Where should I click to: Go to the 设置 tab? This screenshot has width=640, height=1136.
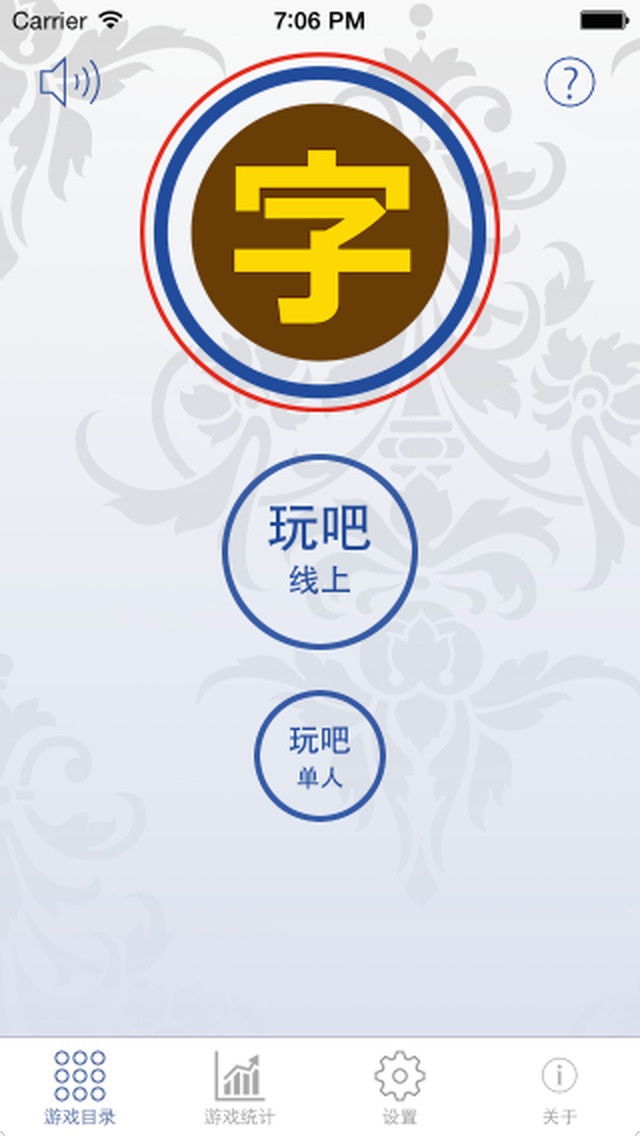point(399,1087)
